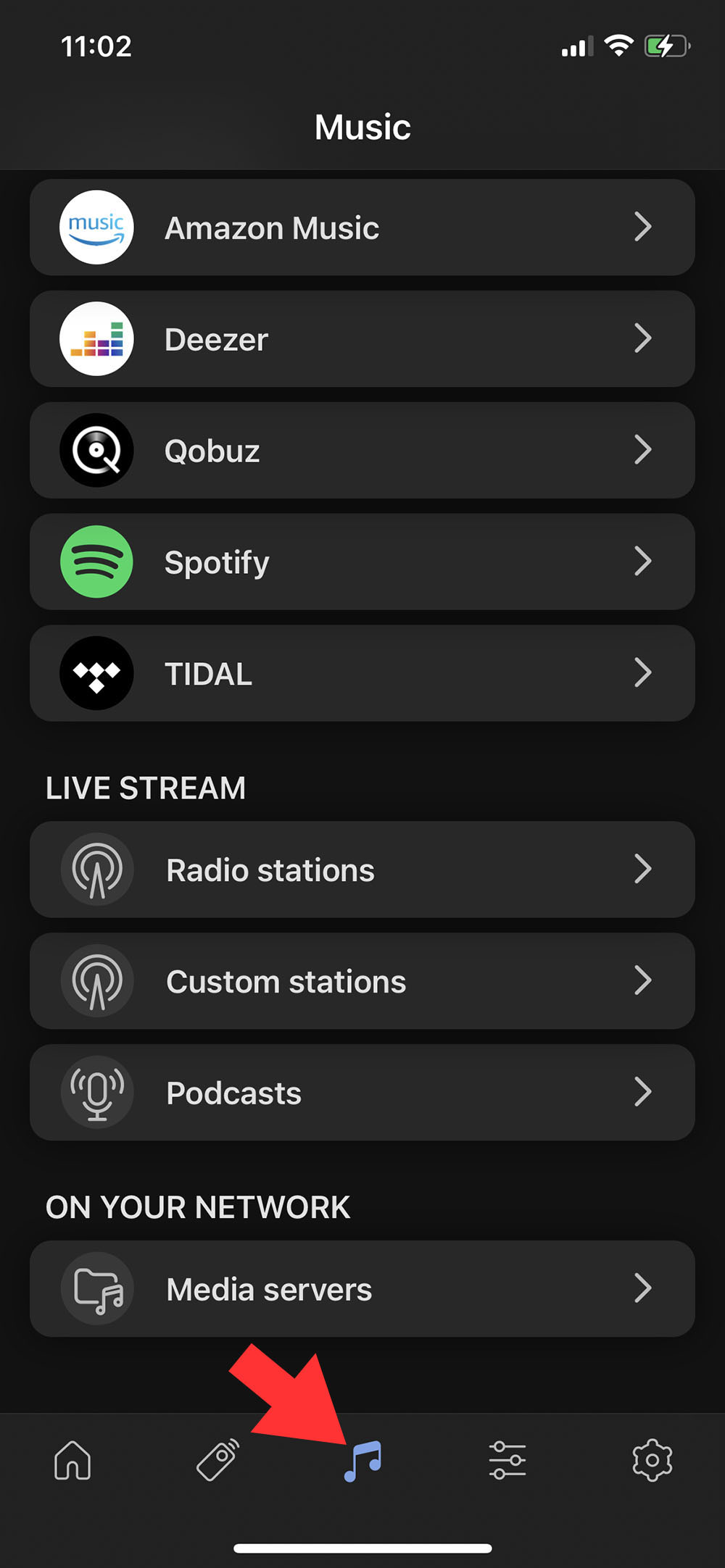Viewport: 725px width, 1568px height.
Task: Go to Podcasts
Action: click(362, 1093)
